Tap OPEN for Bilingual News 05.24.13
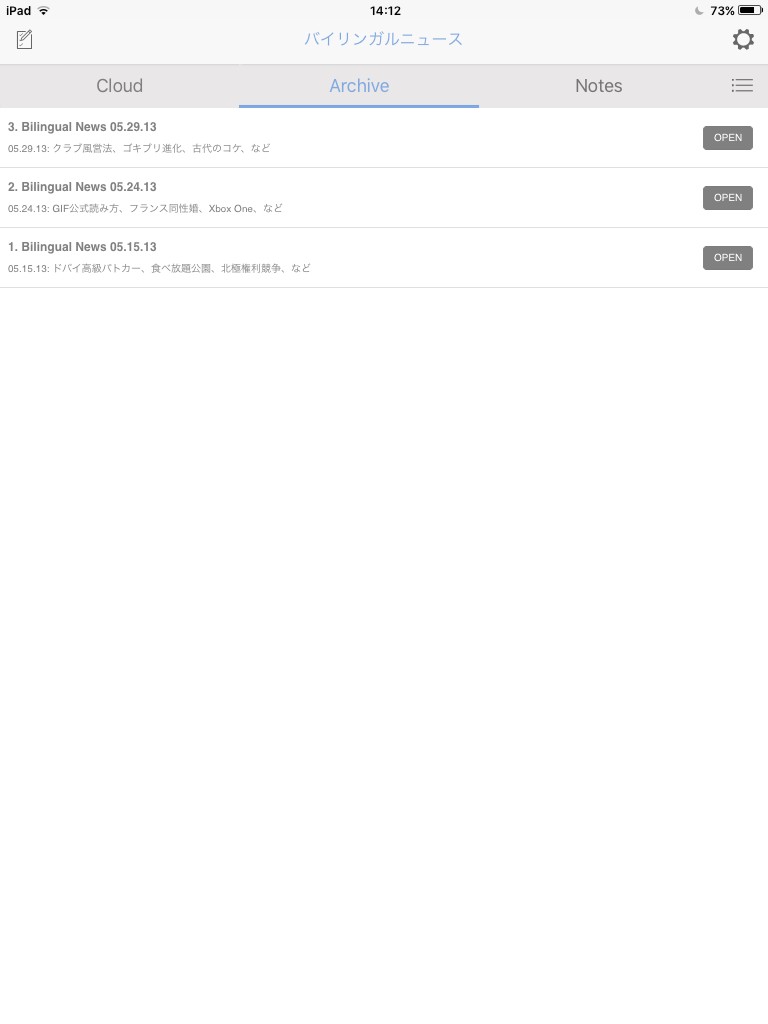 pos(728,198)
